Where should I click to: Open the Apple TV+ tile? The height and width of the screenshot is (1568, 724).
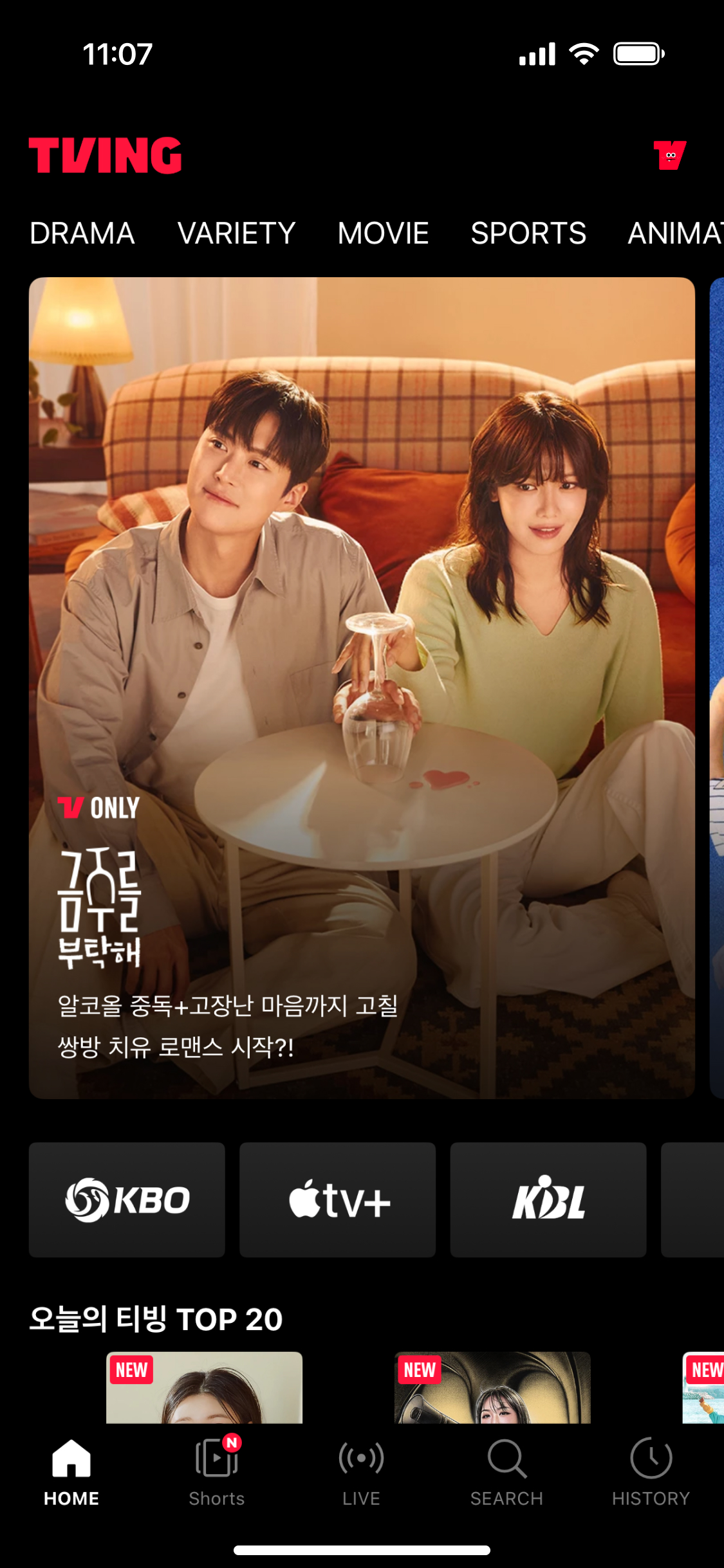coord(337,1199)
